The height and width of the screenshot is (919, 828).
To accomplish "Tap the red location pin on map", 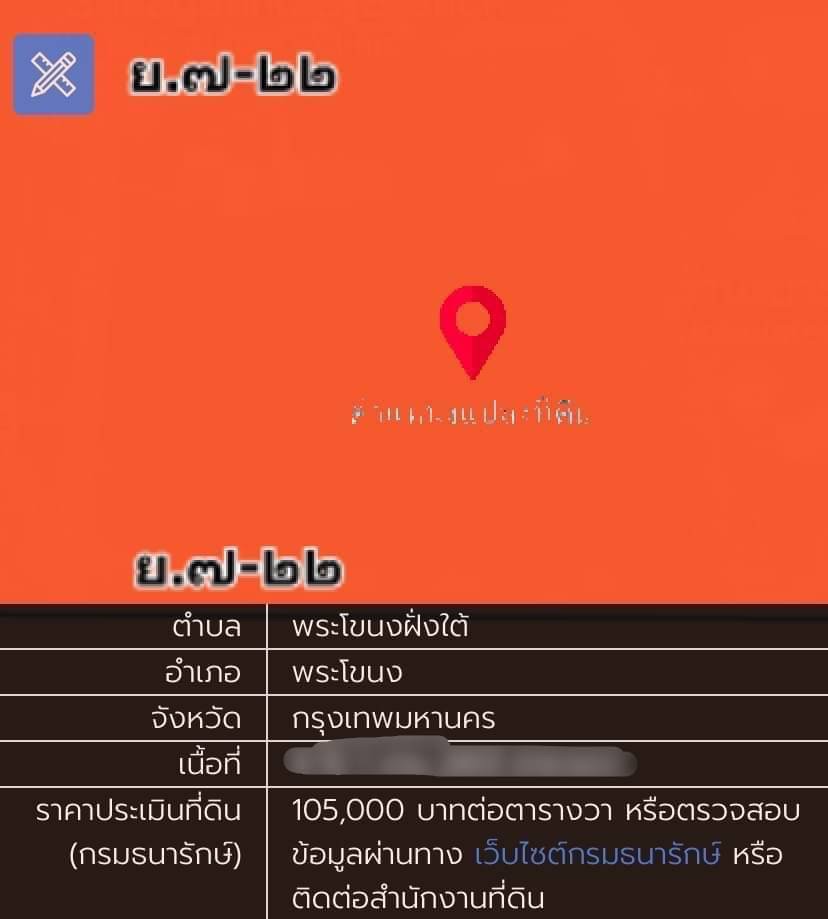I will click(x=472, y=329).
